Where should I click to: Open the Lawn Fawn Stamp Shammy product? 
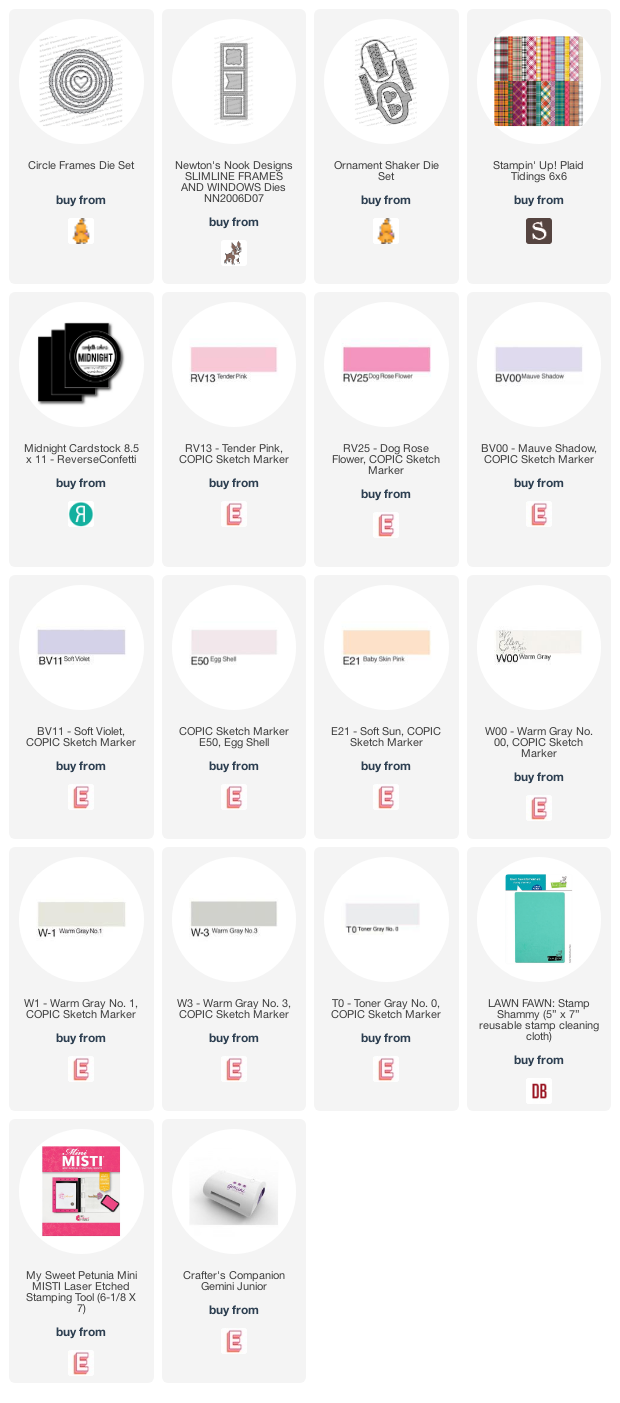point(538,919)
